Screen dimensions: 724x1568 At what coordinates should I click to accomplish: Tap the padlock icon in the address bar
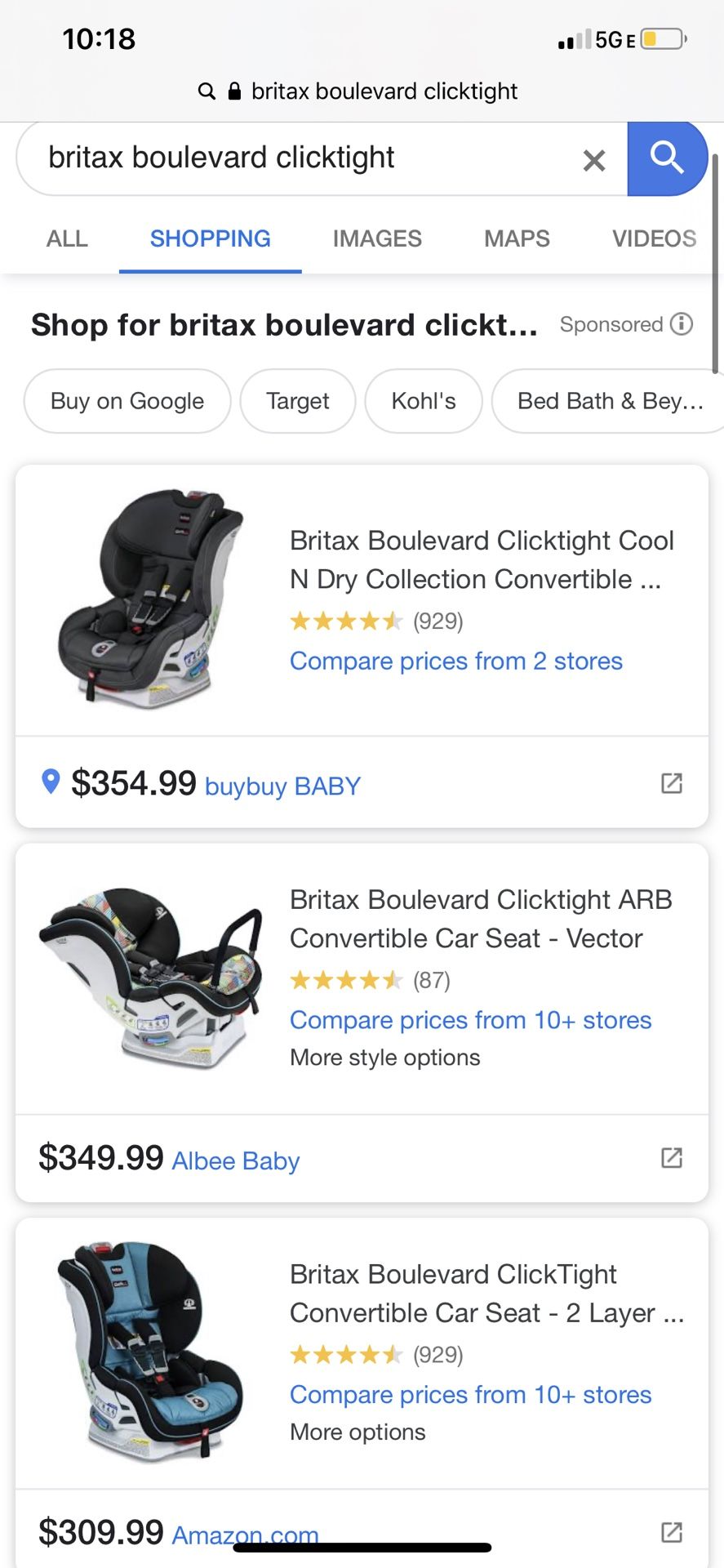[234, 91]
